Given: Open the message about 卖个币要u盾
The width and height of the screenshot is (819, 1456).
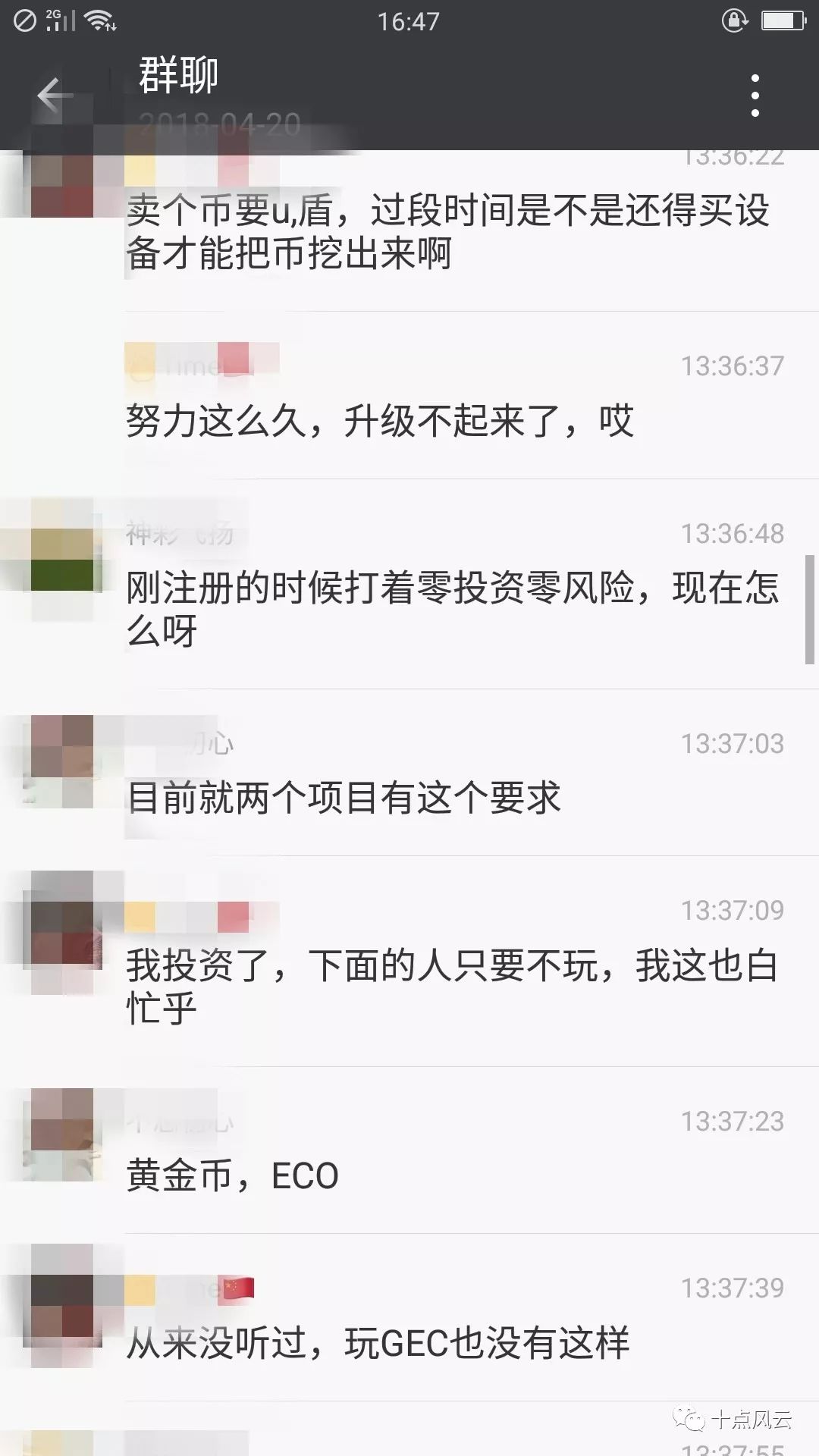Looking at the screenshot, I should pos(447,231).
